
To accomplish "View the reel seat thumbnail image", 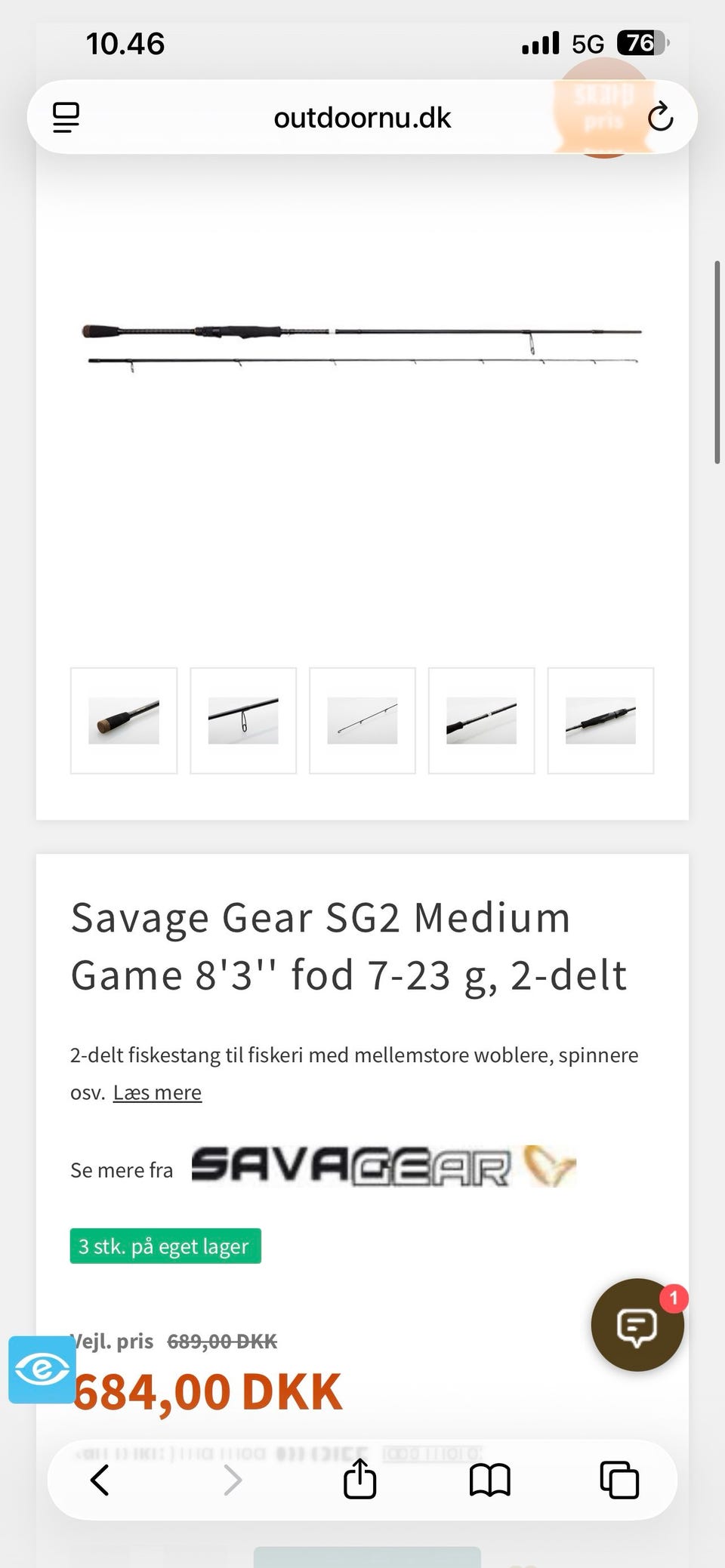I will tap(600, 721).
